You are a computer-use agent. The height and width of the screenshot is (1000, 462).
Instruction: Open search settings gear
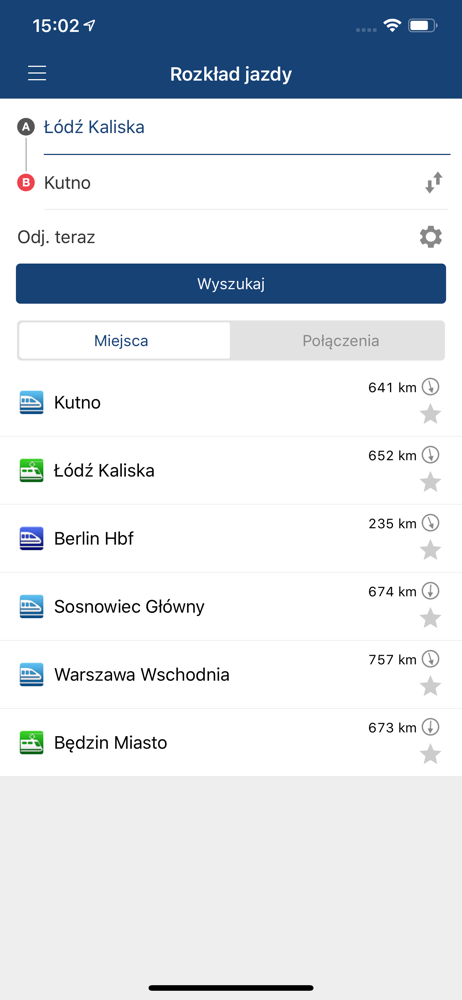431,237
